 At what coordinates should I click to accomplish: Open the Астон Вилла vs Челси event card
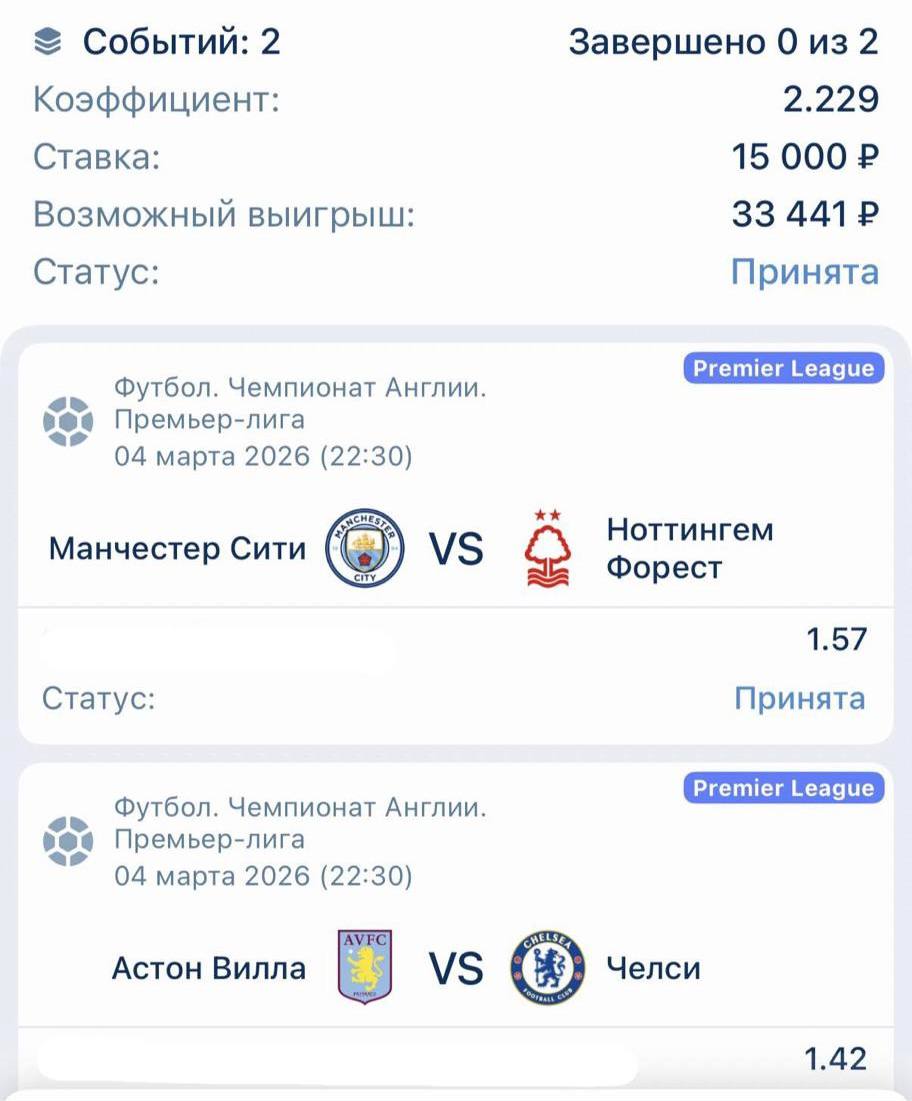pyautogui.click(x=455, y=967)
